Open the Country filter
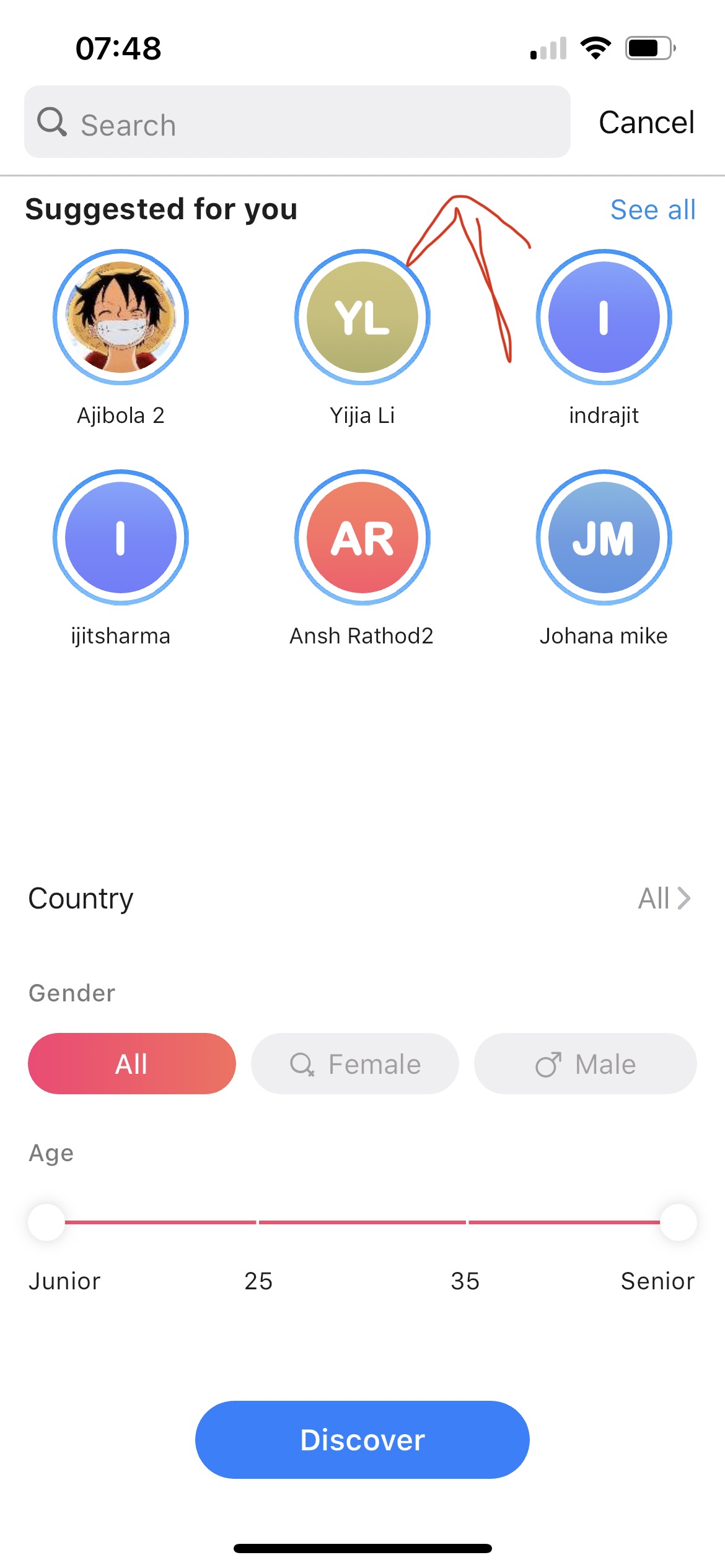 click(664, 898)
